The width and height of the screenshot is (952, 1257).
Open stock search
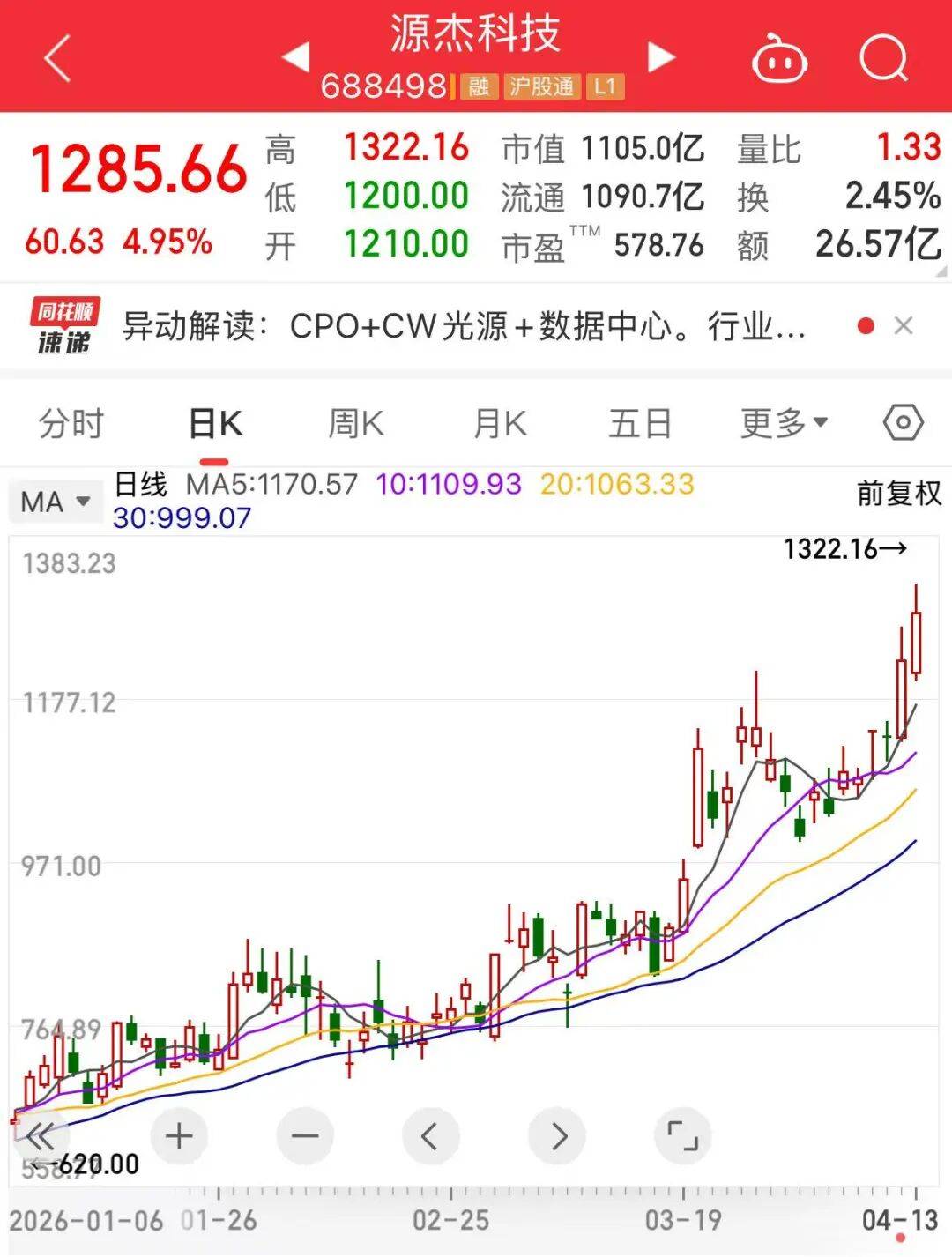click(x=883, y=59)
